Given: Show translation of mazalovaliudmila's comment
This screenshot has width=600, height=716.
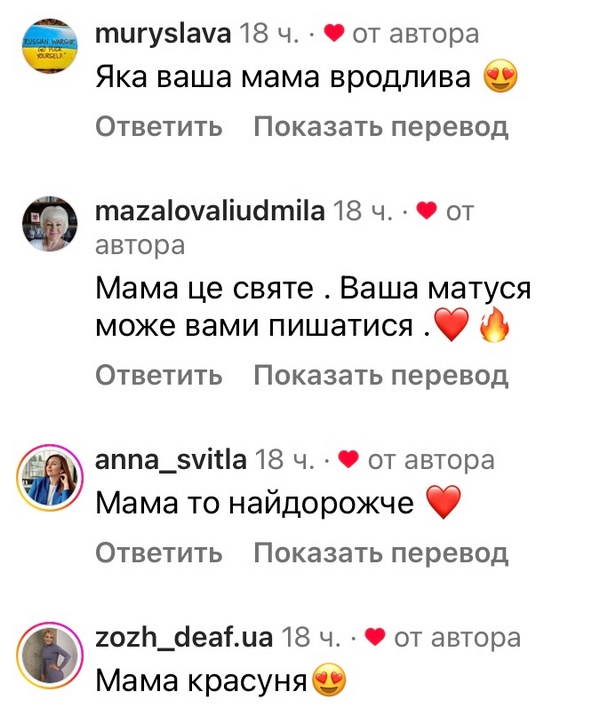Looking at the screenshot, I should pos(381,375).
